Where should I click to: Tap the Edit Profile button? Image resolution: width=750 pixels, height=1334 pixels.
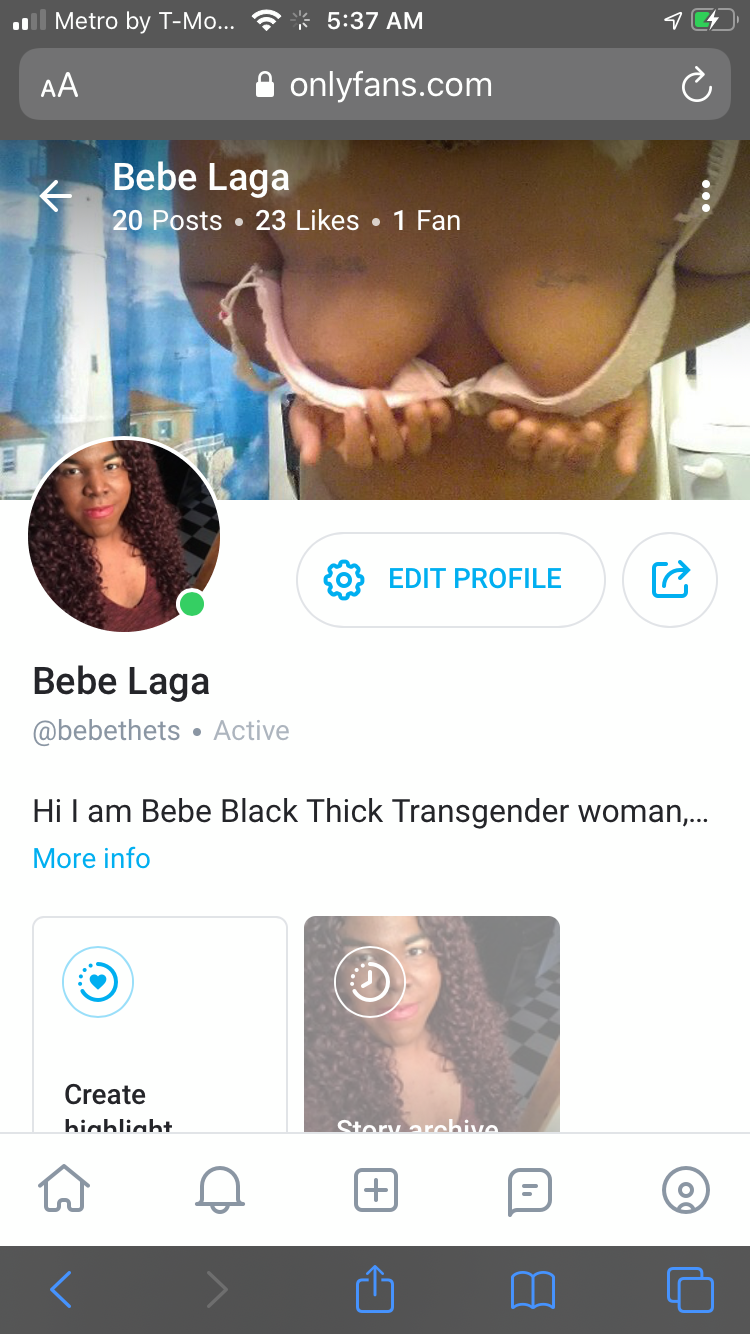[x=451, y=579]
